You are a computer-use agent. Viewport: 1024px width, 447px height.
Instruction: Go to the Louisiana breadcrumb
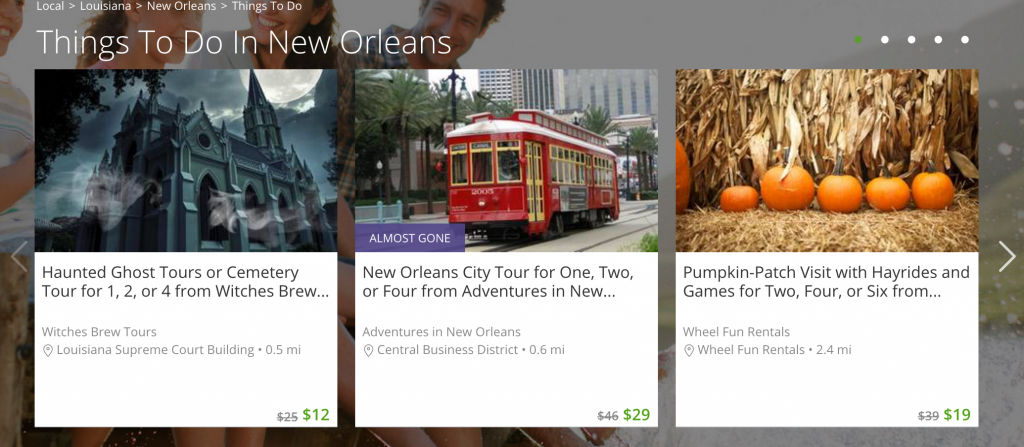coord(106,6)
